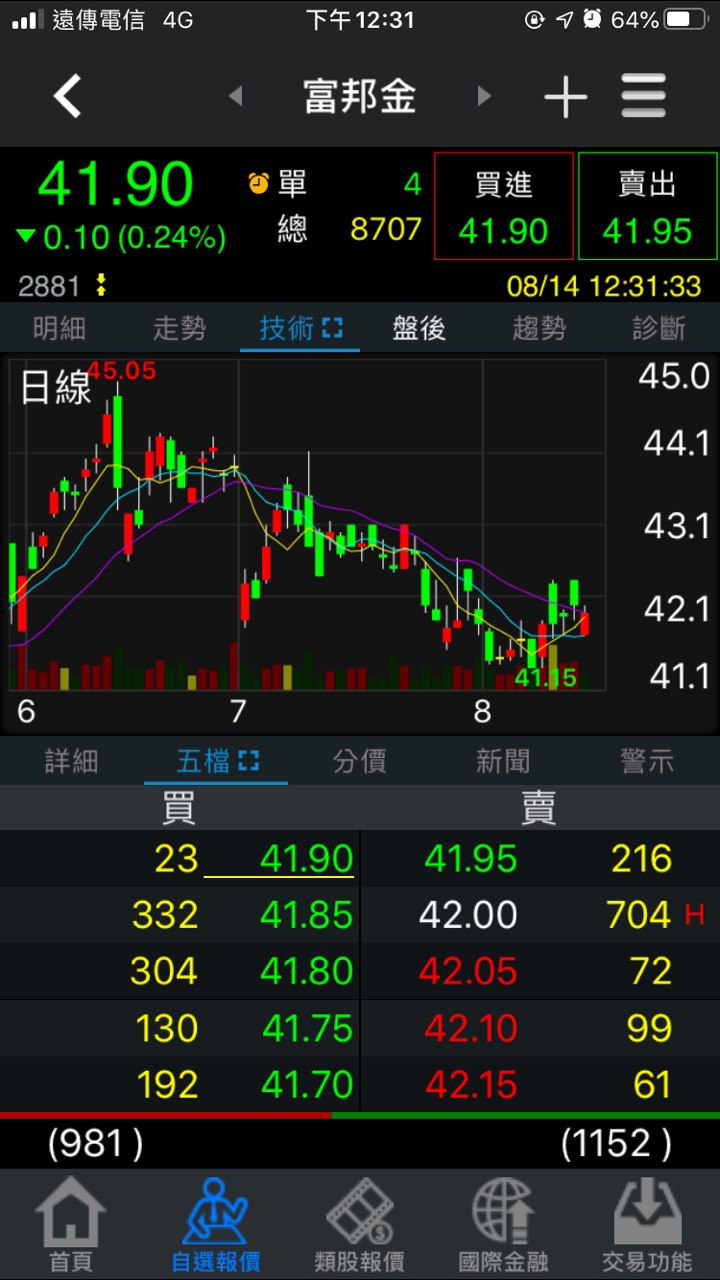Select the 技術 tab

pyautogui.click(x=299, y=328)
